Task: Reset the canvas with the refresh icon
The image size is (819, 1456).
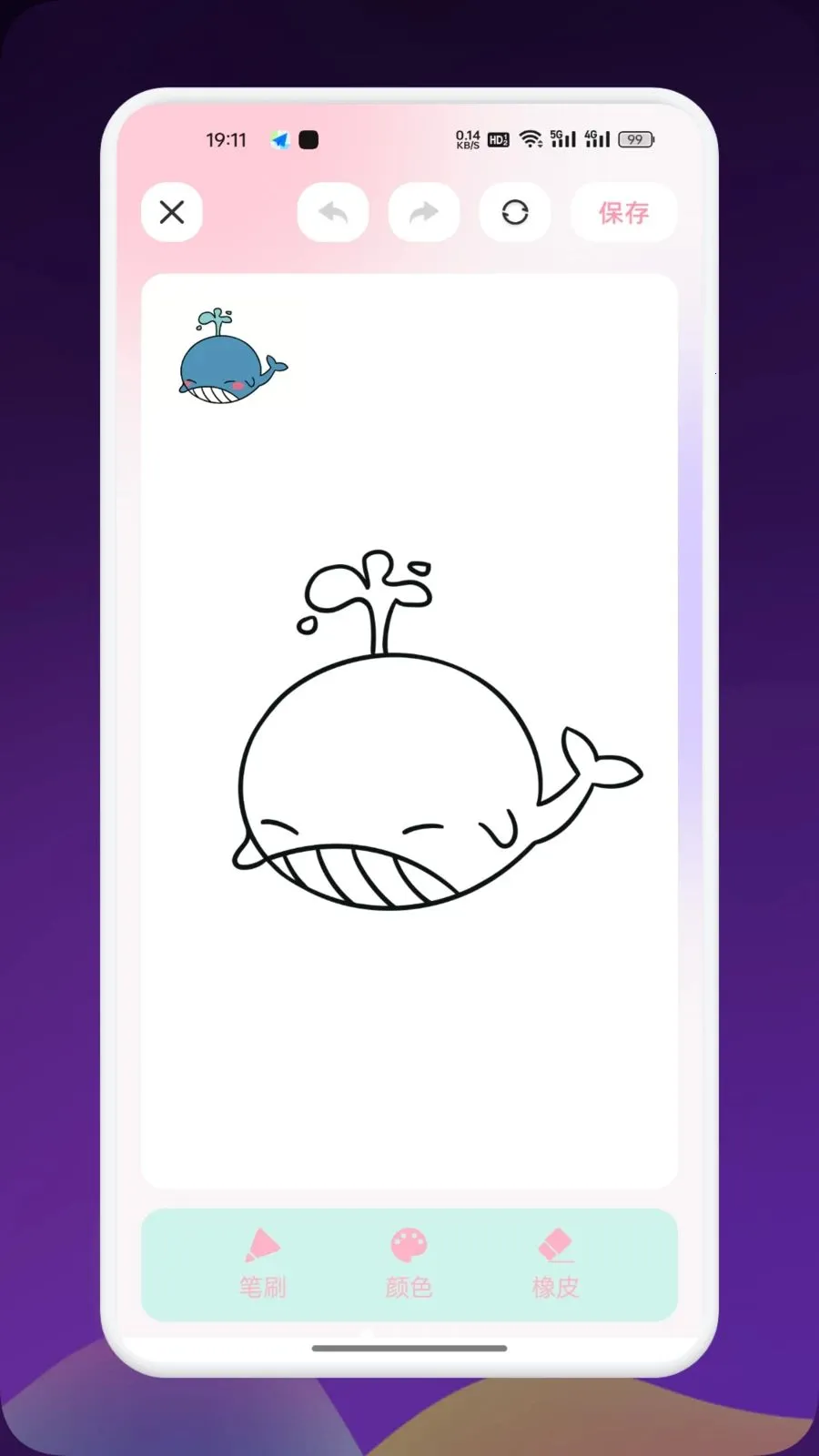Action: (515, 212)
